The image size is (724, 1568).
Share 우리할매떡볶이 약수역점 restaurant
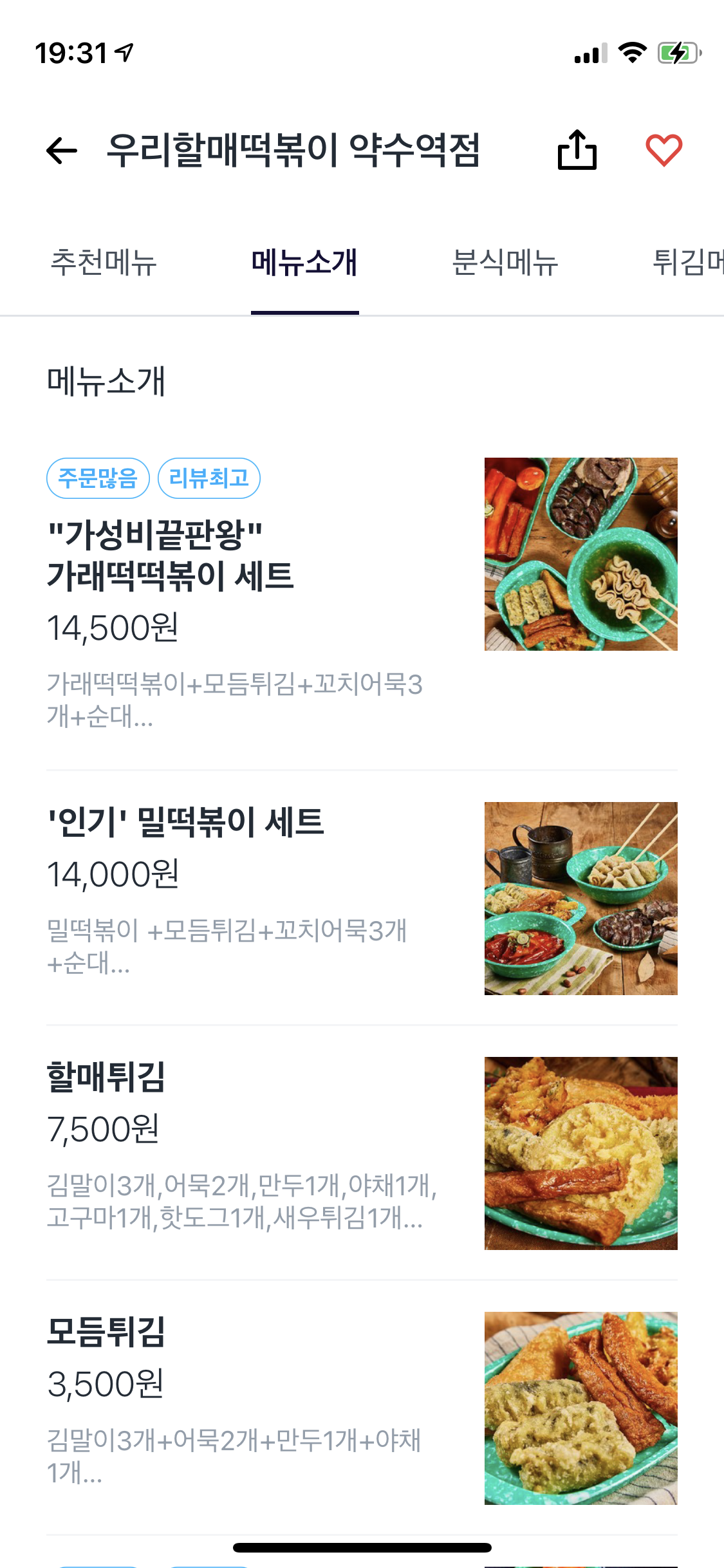577,151
